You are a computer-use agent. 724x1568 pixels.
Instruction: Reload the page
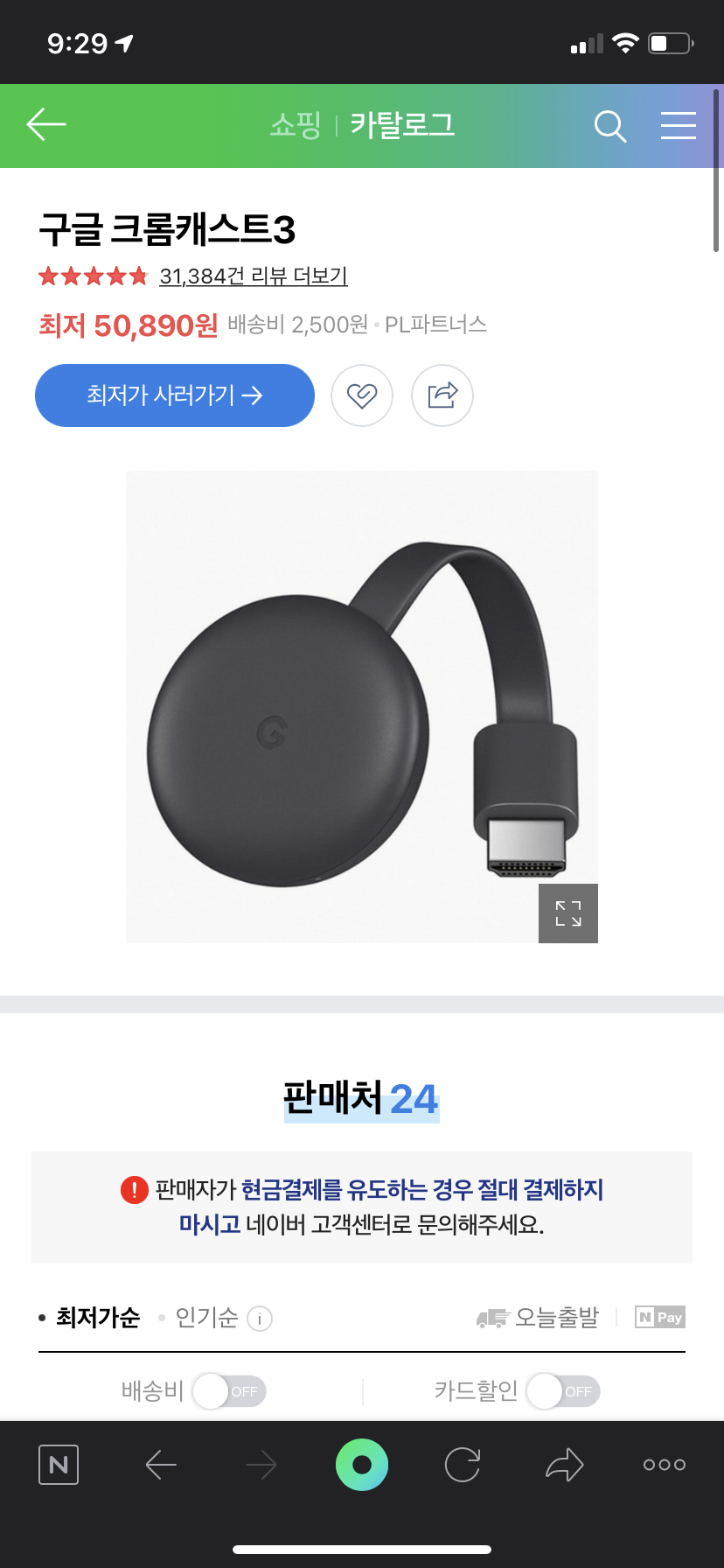coord(462,1465)
